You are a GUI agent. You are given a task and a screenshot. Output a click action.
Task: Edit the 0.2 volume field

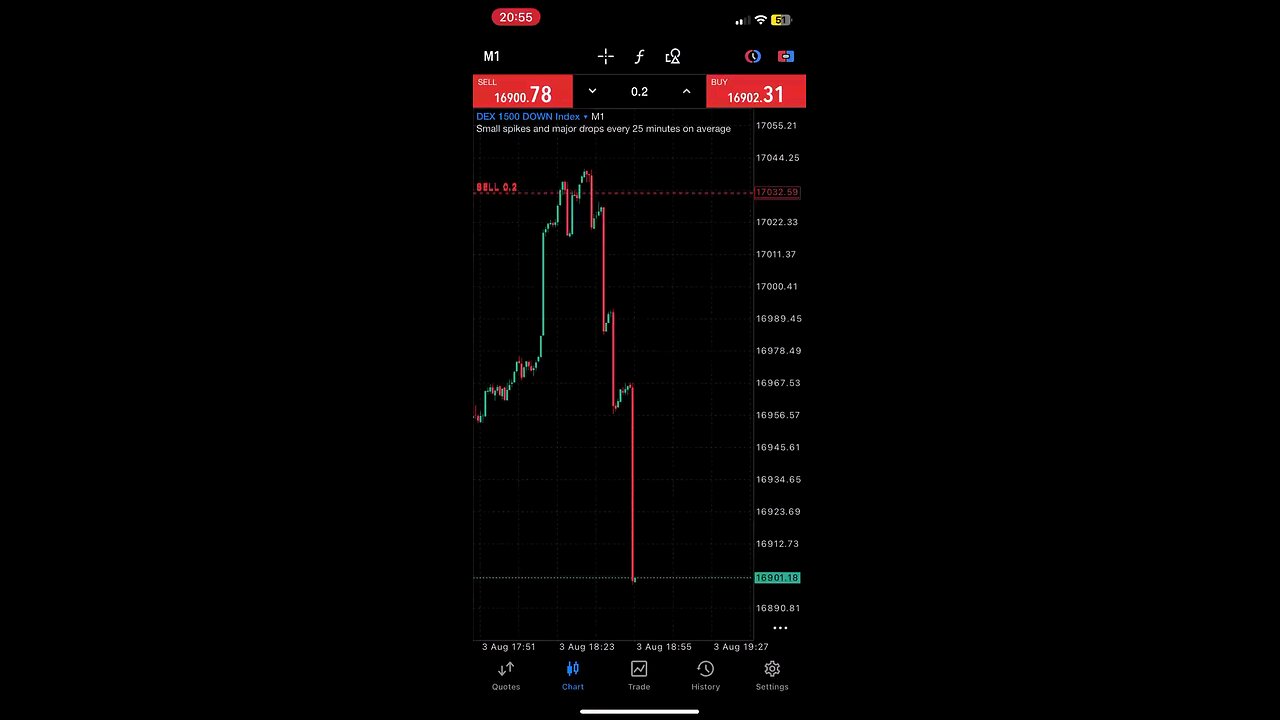click(x=639, y=91)
